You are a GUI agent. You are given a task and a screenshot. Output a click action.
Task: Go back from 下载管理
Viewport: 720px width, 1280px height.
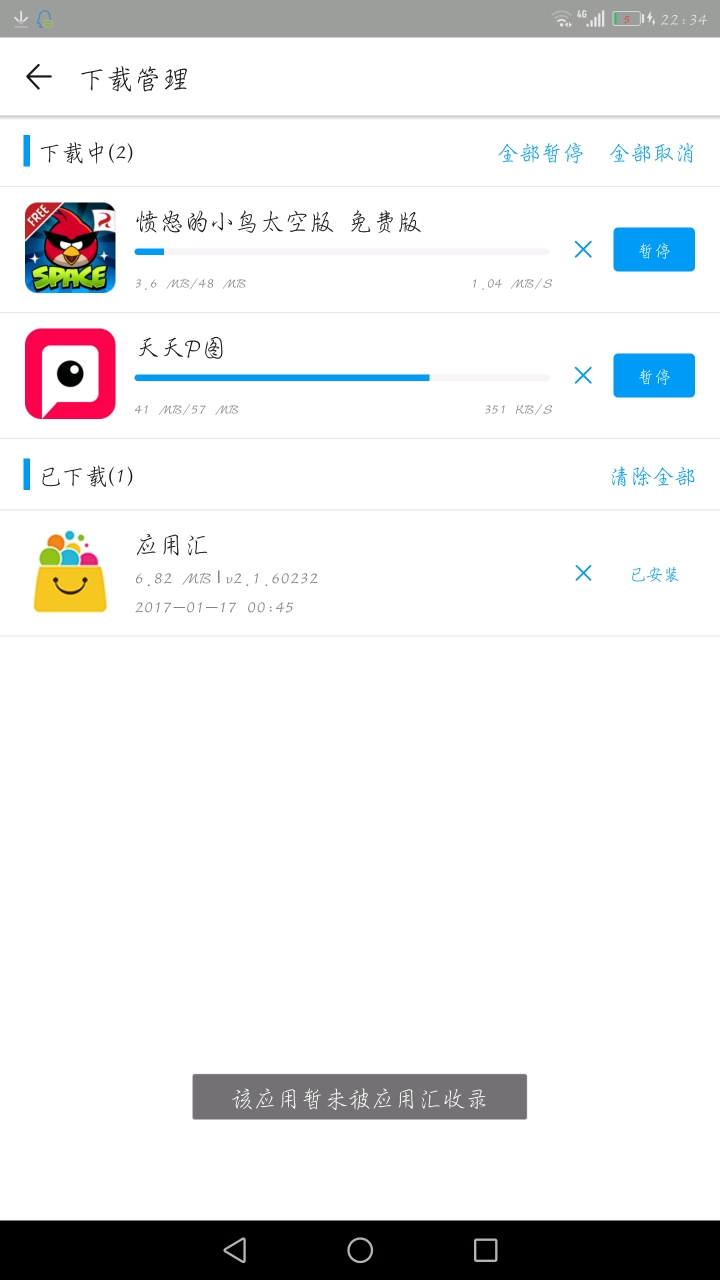click(x=39, y=77)
